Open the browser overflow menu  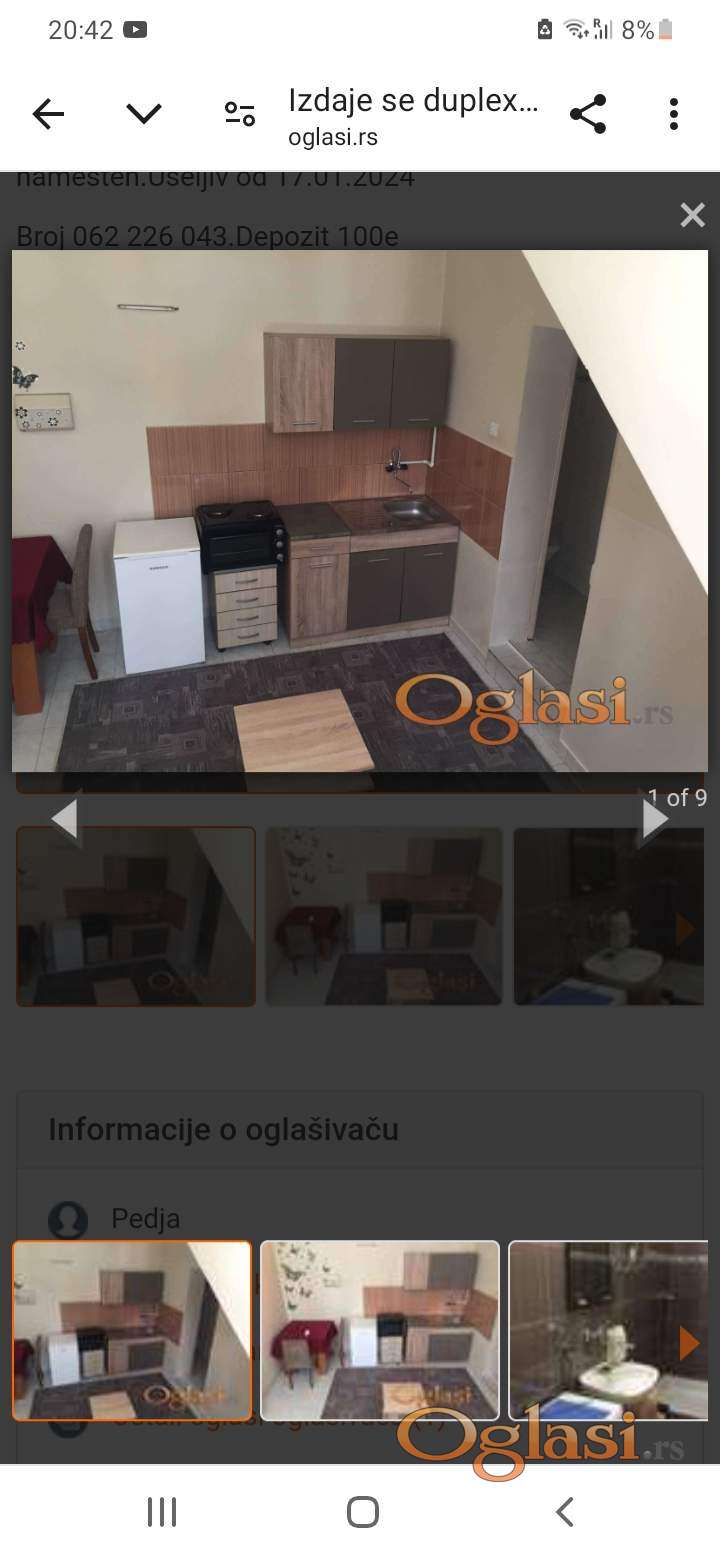[674, 114]
